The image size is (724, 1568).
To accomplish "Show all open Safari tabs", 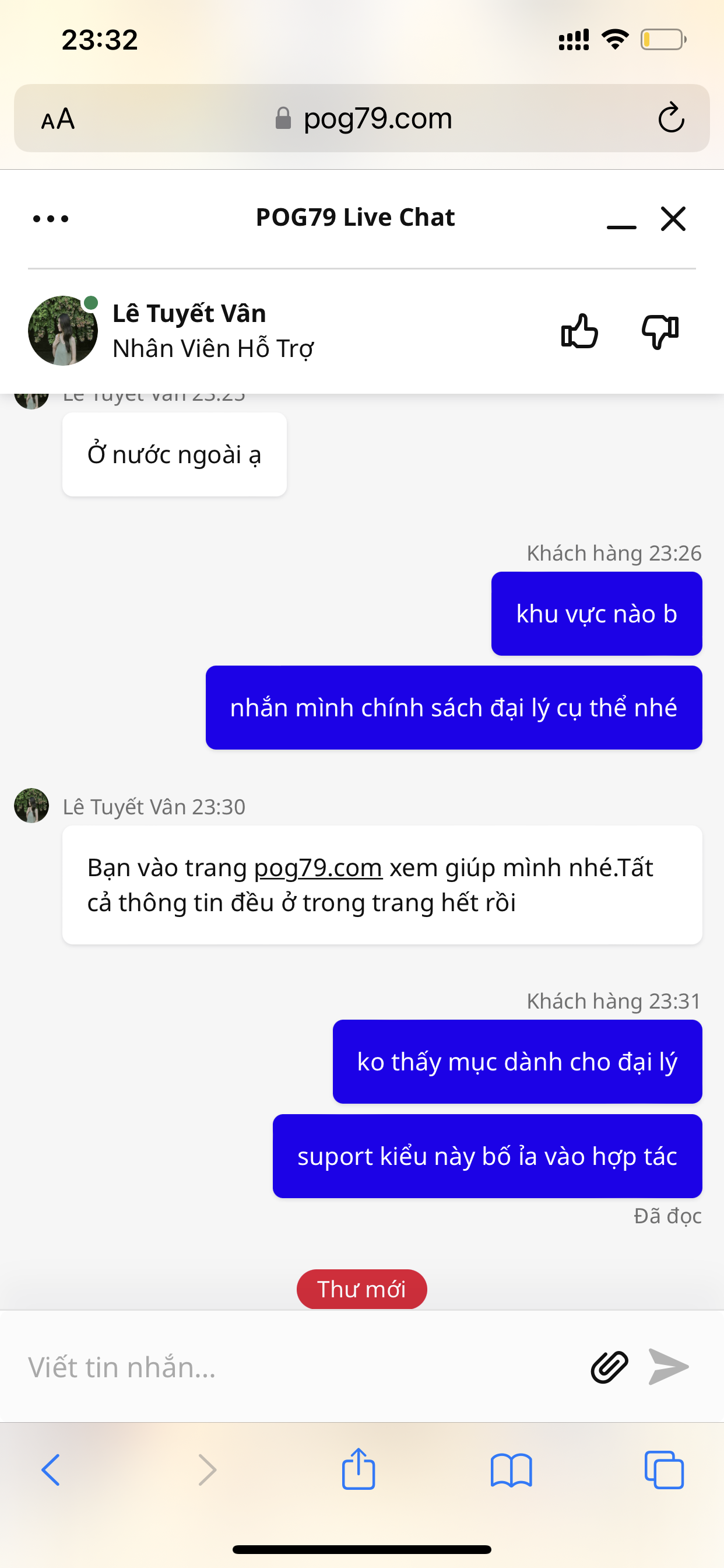I will [x=664, y=1470].
